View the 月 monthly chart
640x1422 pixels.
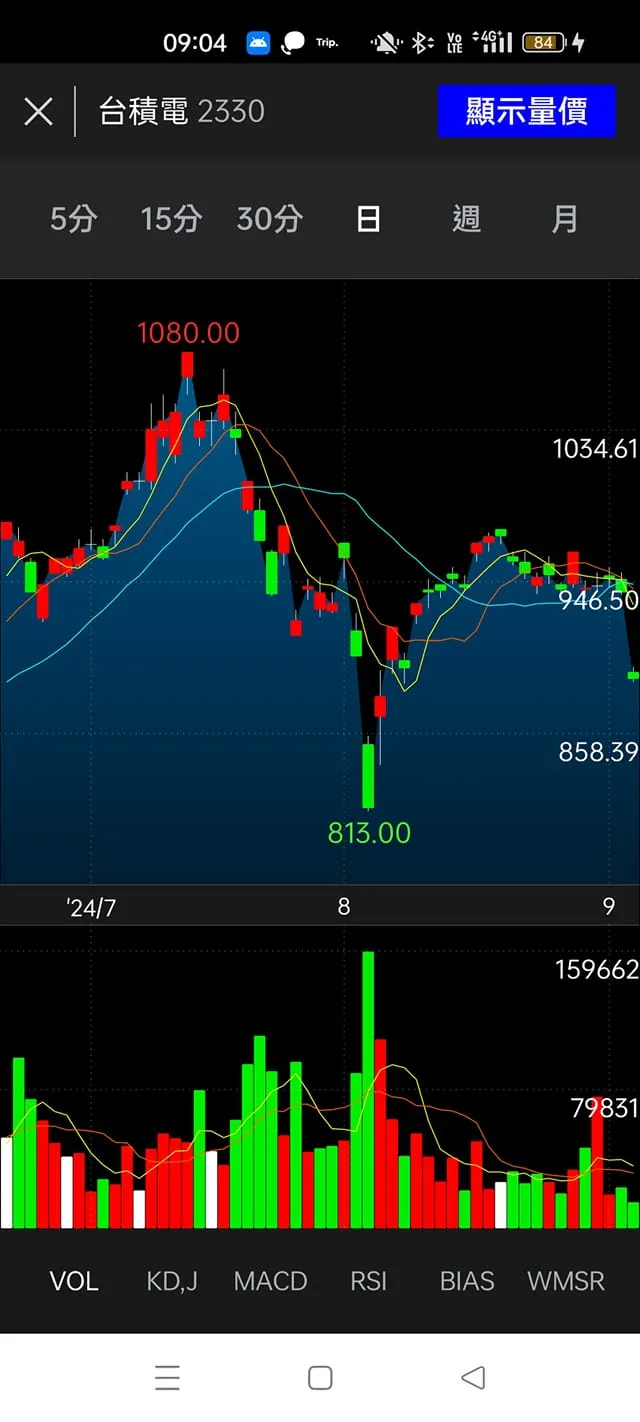565,219
